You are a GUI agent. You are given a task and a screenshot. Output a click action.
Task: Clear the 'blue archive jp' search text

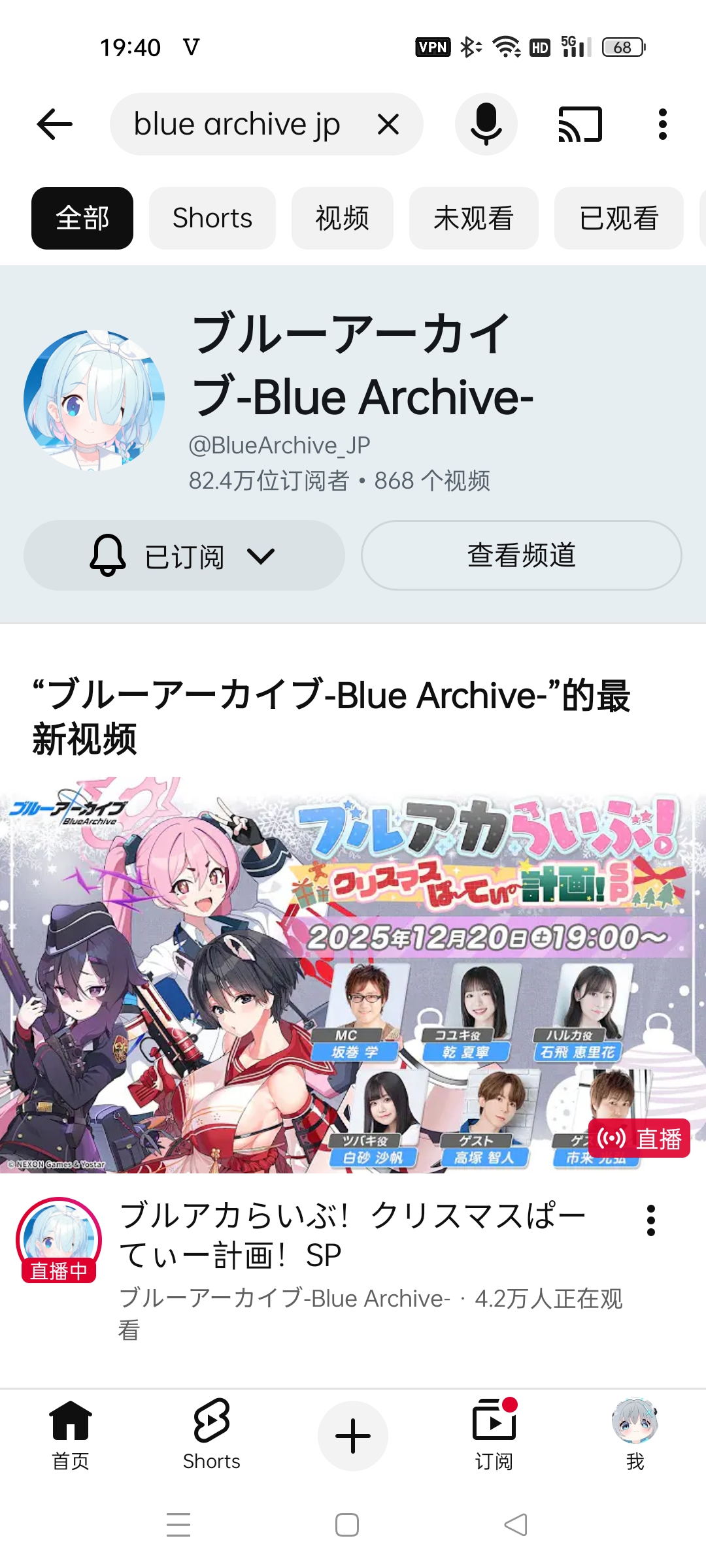[x=388, y=124]
